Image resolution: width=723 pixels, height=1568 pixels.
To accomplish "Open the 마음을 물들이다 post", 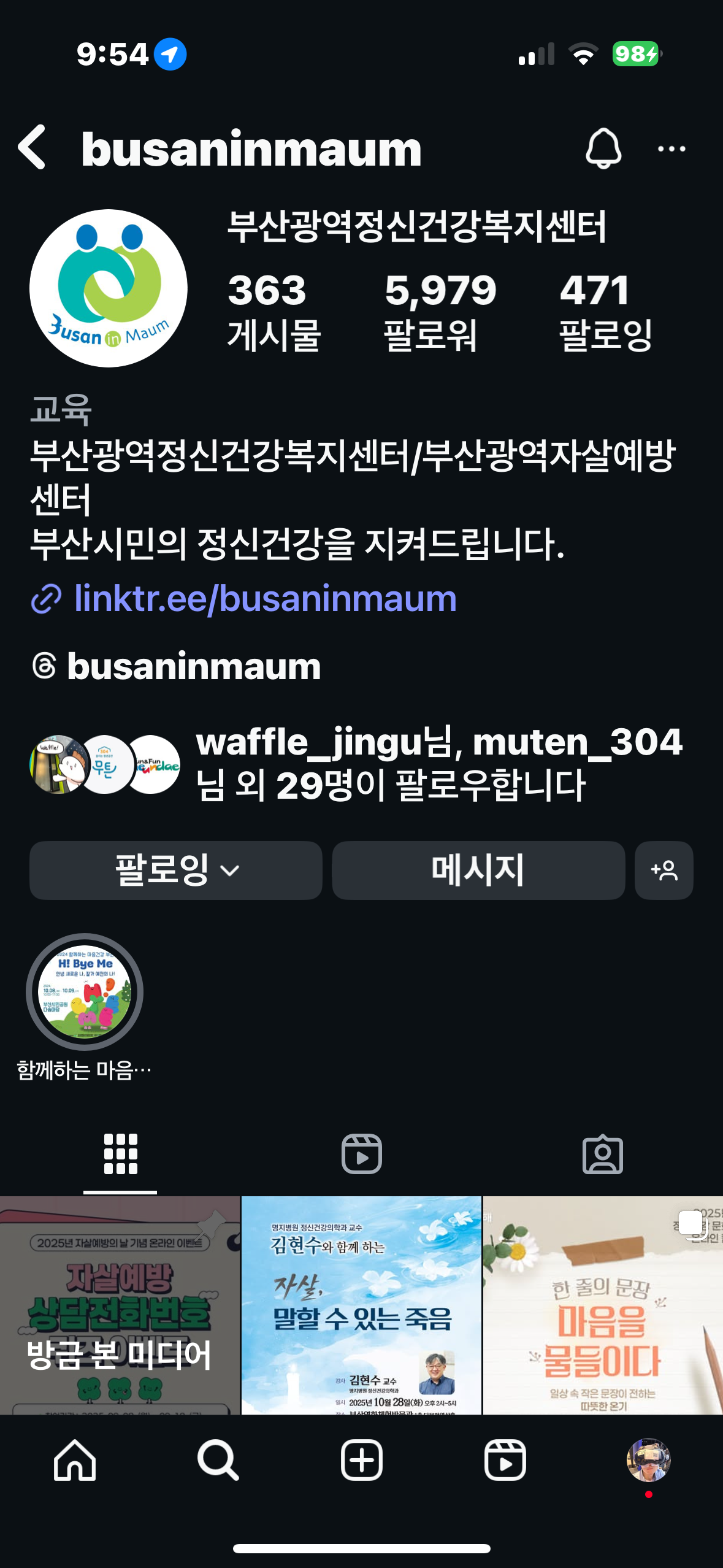I will (602, 1304).
